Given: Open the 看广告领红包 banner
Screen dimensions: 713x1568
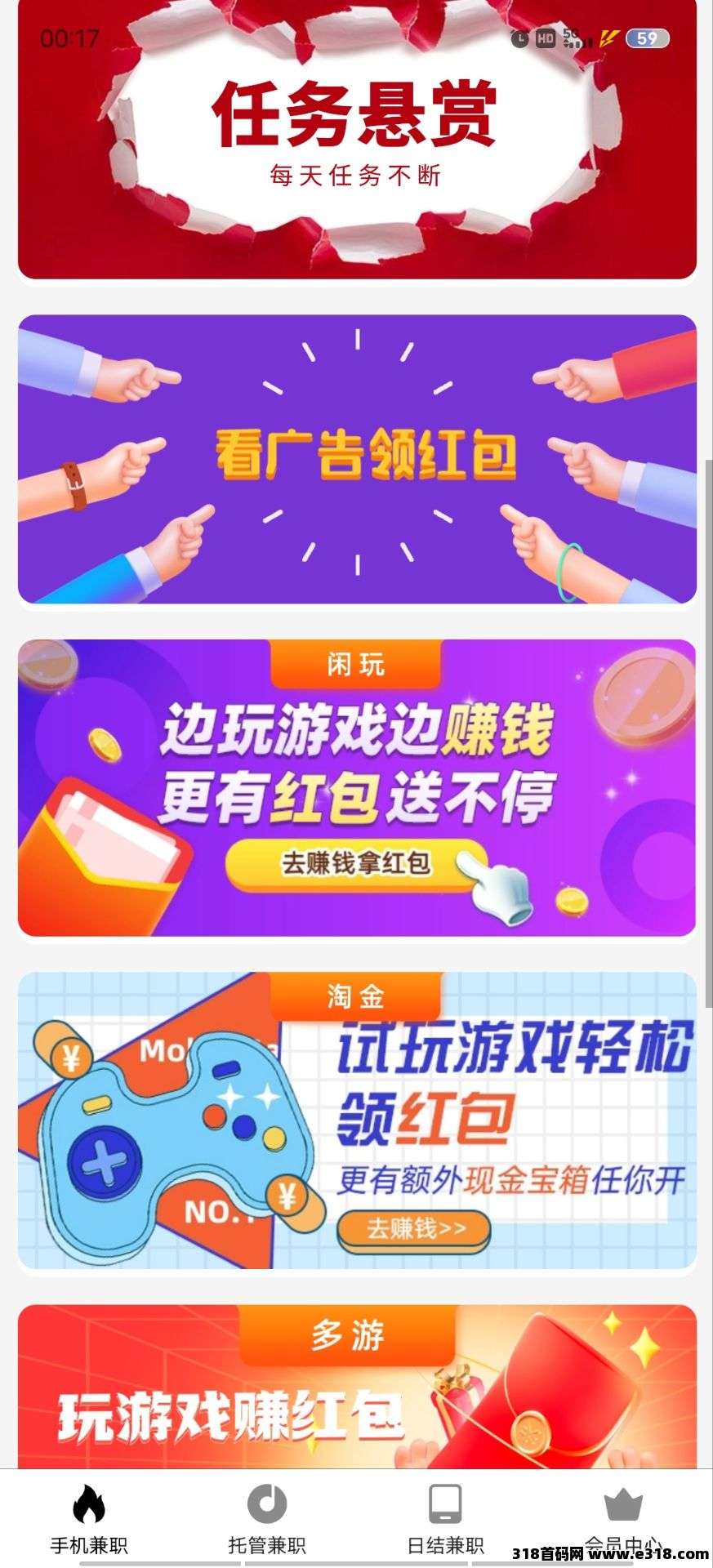Looking at the screenshot, I should pos(356,459).
